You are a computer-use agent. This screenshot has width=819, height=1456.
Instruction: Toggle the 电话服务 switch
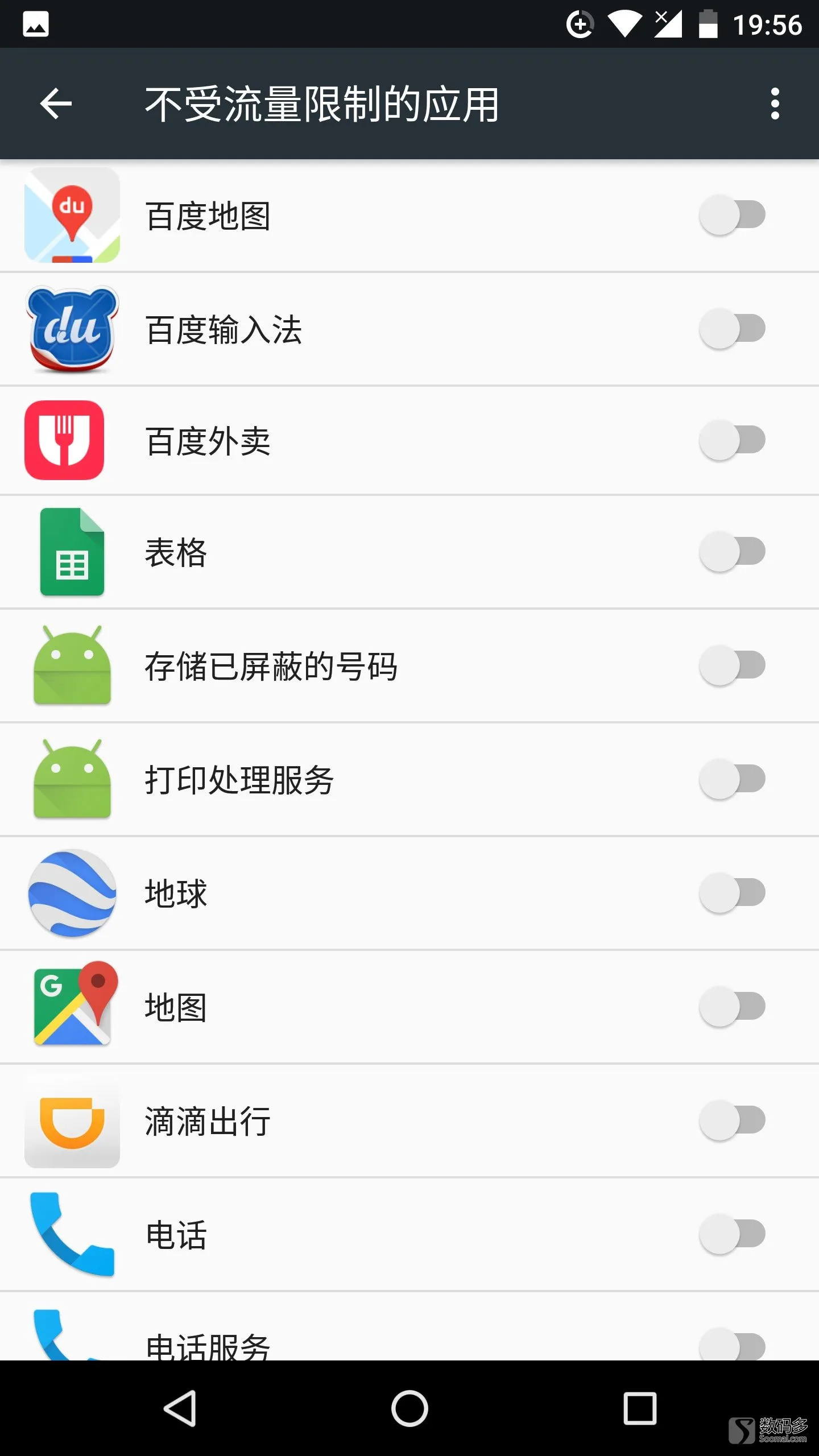point(733,1345)
